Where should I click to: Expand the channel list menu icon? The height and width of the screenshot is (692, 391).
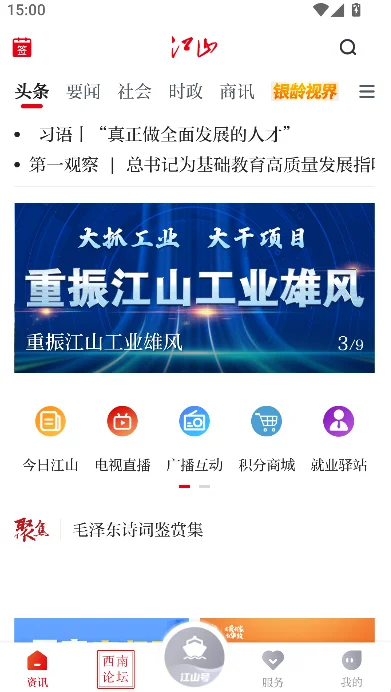pyautogui.click(x=367, y=92)
